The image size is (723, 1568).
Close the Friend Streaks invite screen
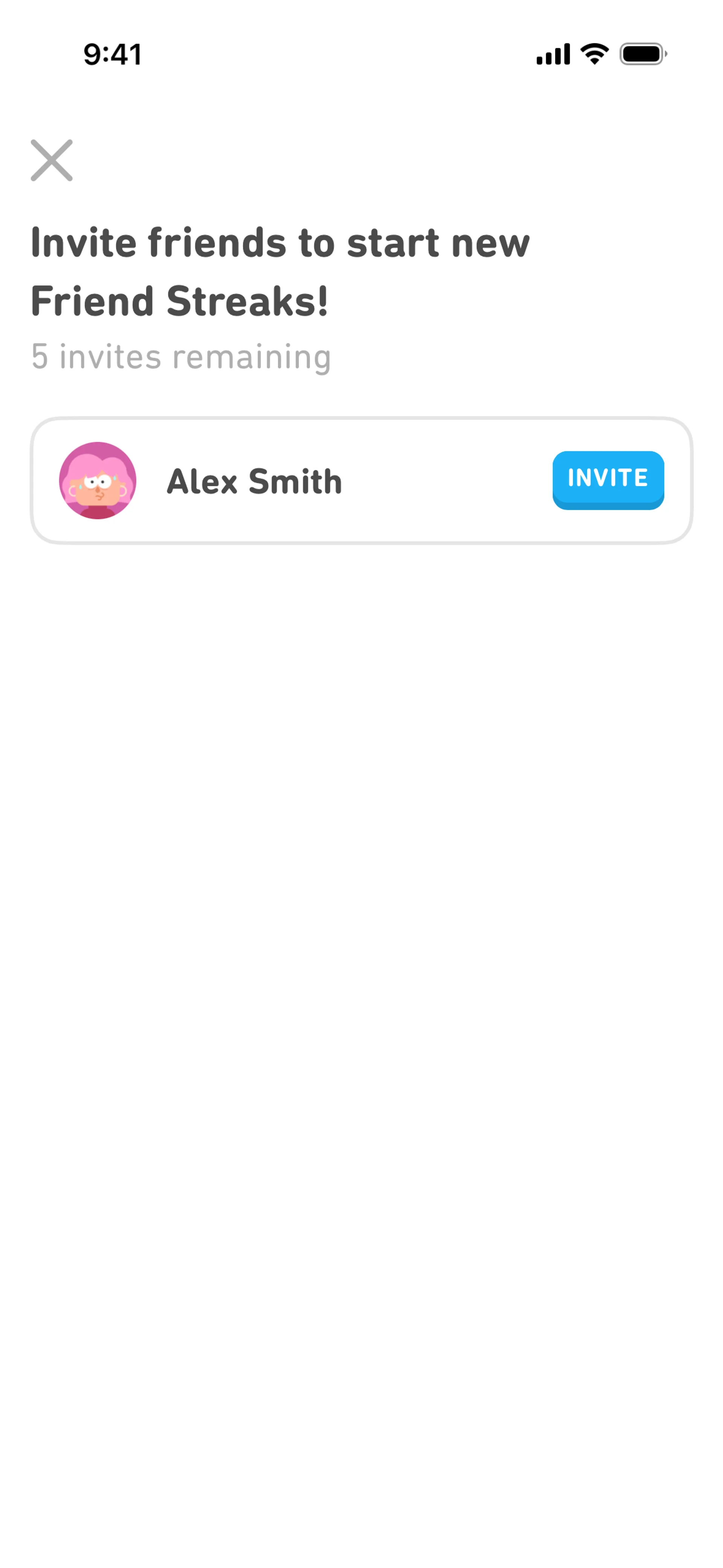pyautogui.click(x=52, y=160)
